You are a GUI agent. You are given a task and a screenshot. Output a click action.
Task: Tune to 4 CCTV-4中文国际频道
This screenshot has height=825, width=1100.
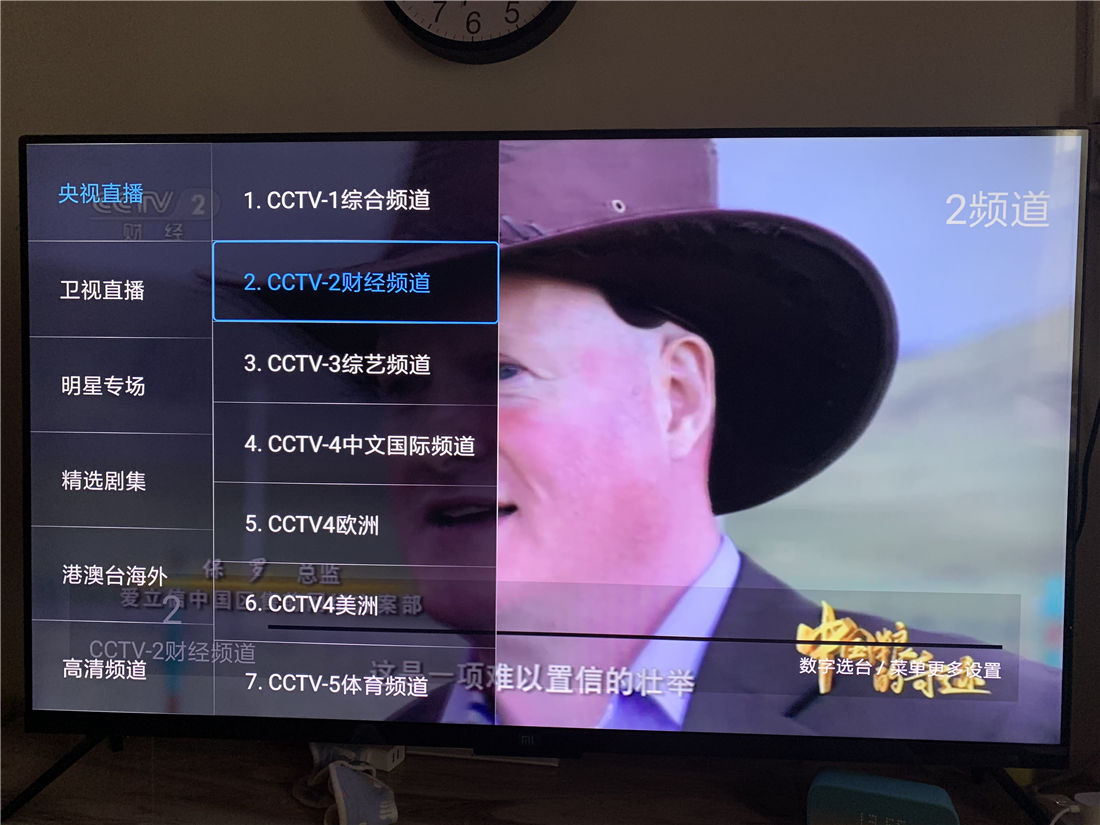[359, 445]
